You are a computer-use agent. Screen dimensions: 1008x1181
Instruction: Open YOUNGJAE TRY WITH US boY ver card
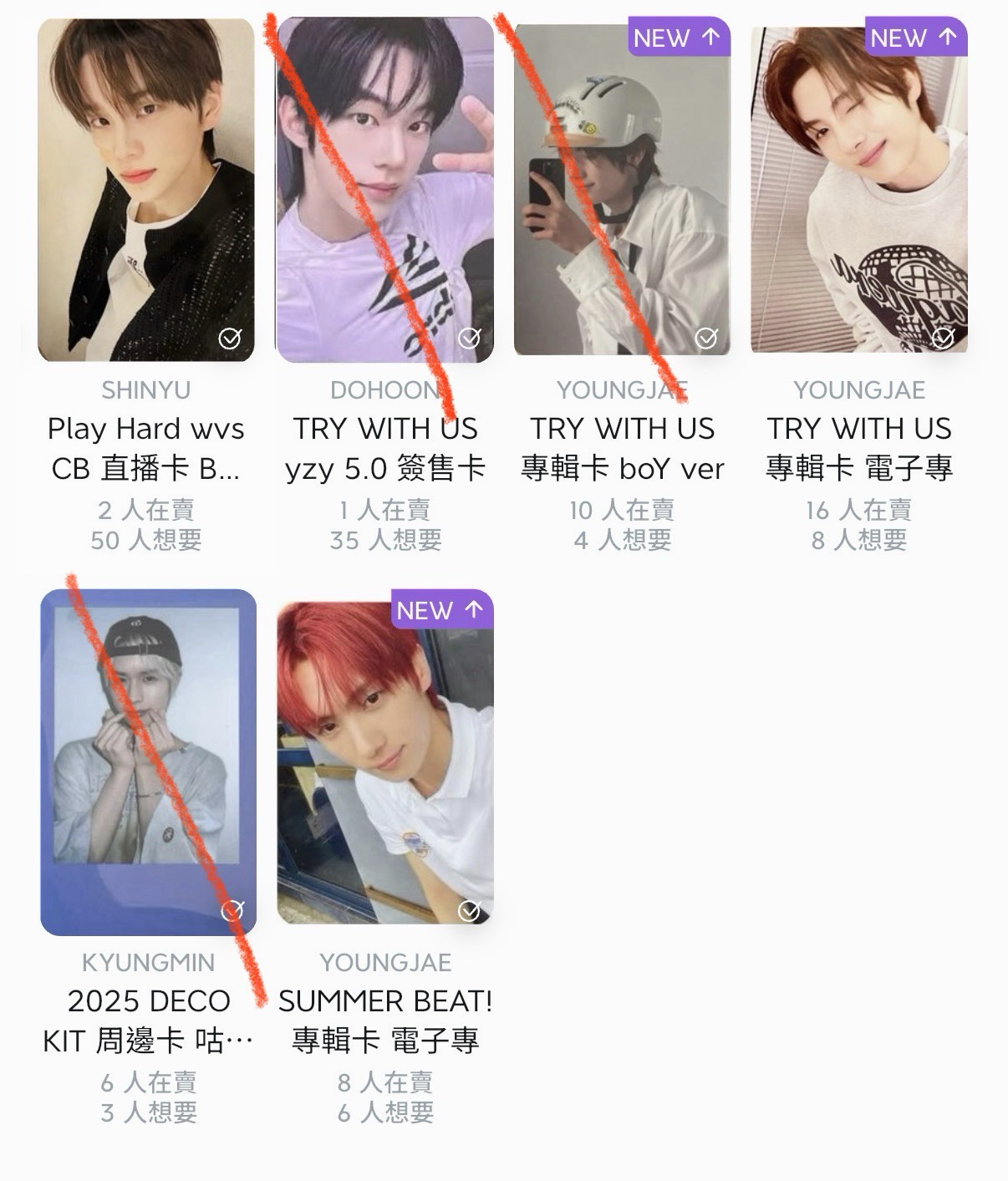click(x=622, y=191)
